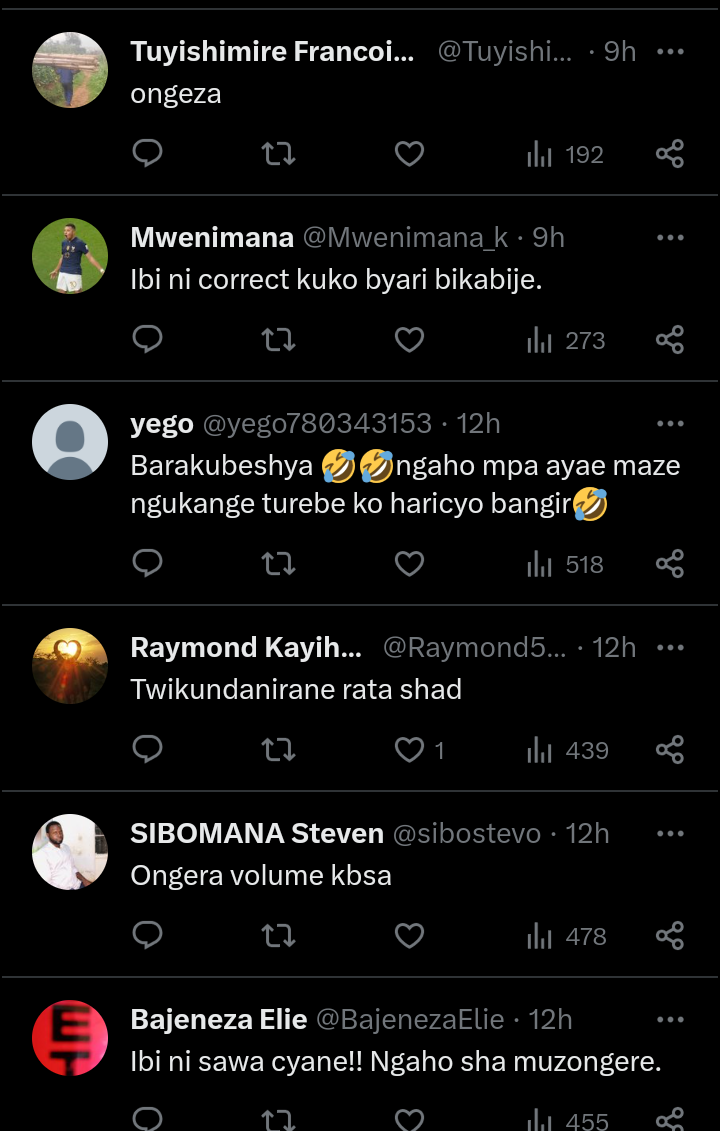Screen dimensions: 720x1131
Task: Reply to SIBOMANA Steven's "Ongera volume" tweet
Action: [x=148, y=936]
